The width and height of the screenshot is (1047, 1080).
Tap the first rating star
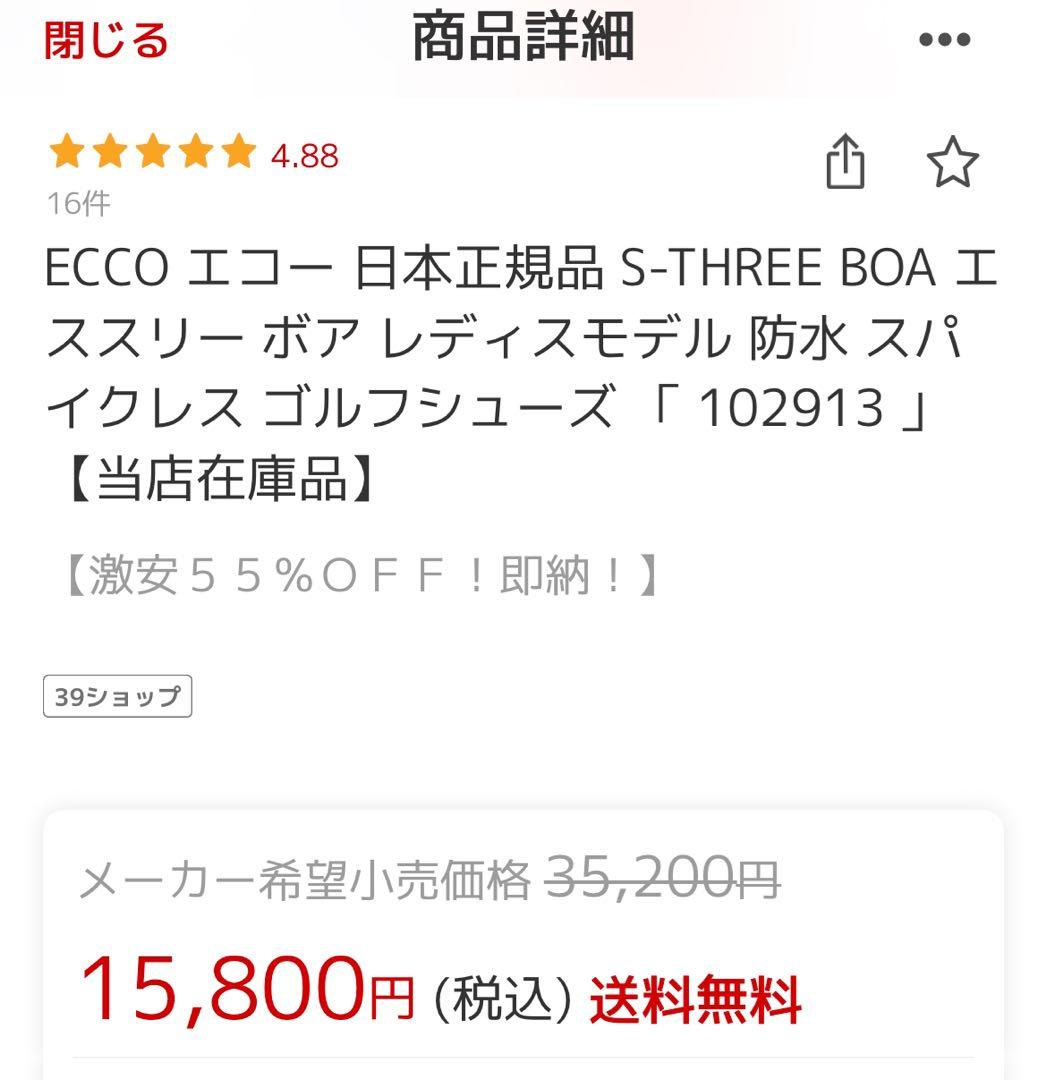click(x=68, y=150)
